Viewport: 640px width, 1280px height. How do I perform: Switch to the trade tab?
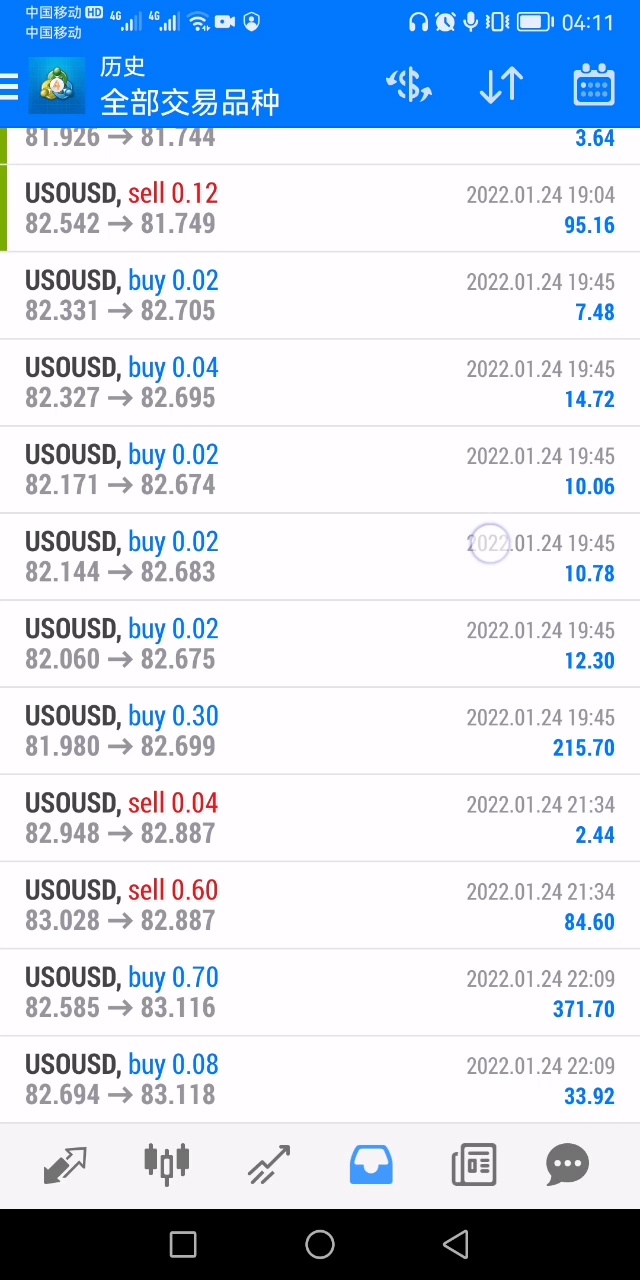pos(268,1165)
